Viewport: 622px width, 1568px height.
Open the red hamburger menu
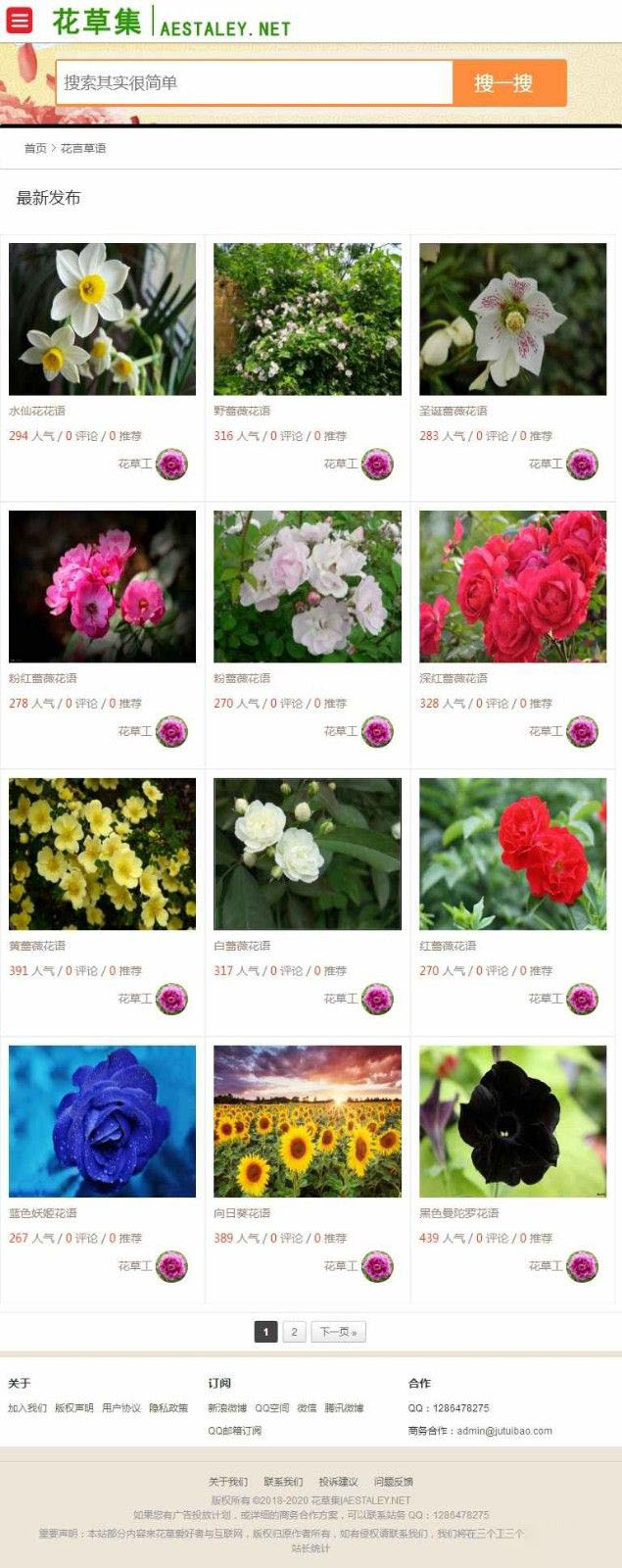20,20
